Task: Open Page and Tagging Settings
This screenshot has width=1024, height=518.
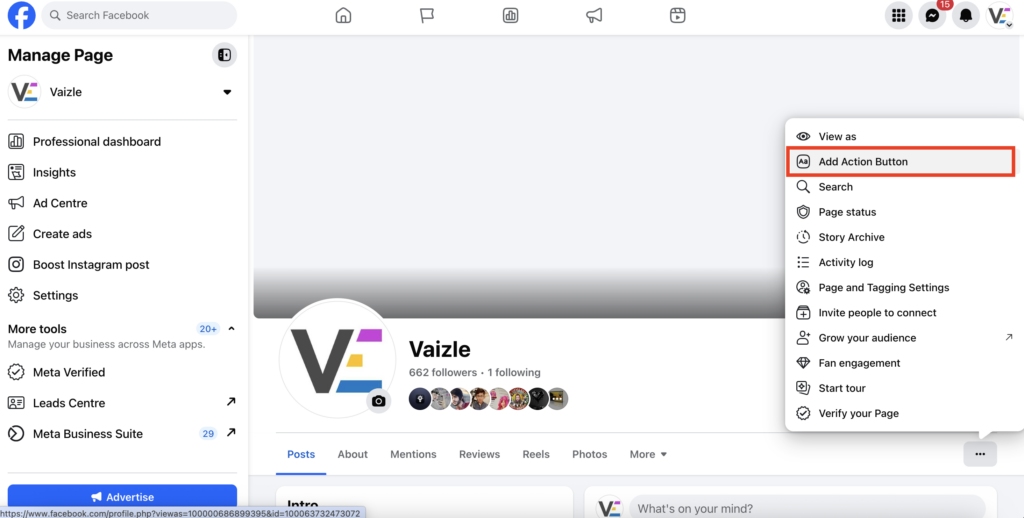Action: click(x=883, y=287)
